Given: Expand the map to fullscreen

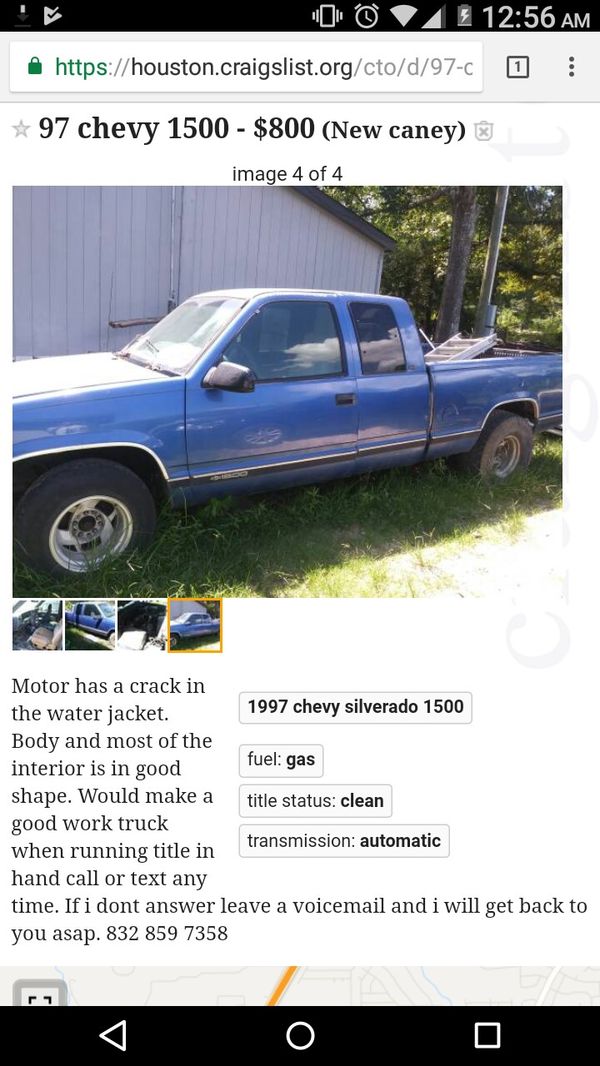Looking at the screenshot, I should (40, 995).
